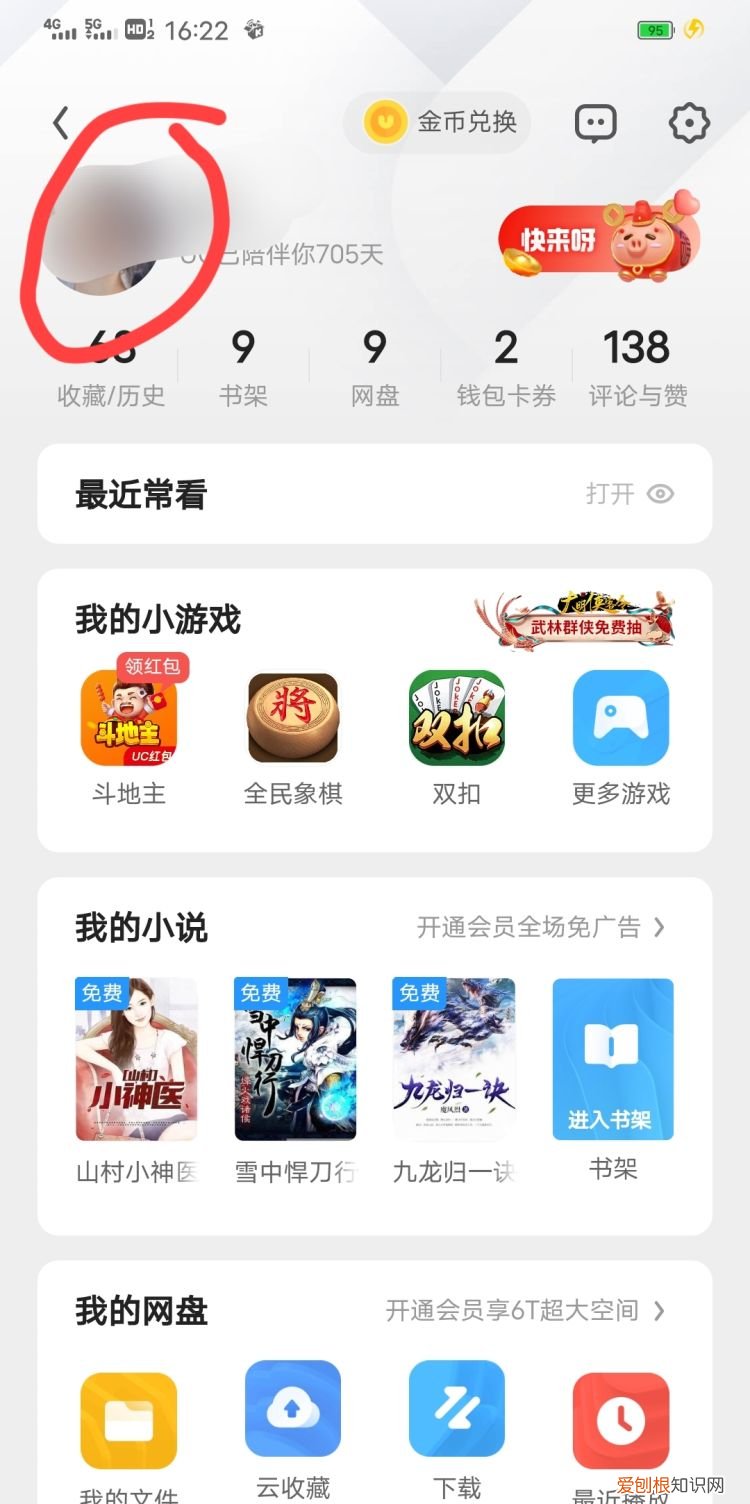Open the 钱包卡券 section

click(x=504, y=367)
